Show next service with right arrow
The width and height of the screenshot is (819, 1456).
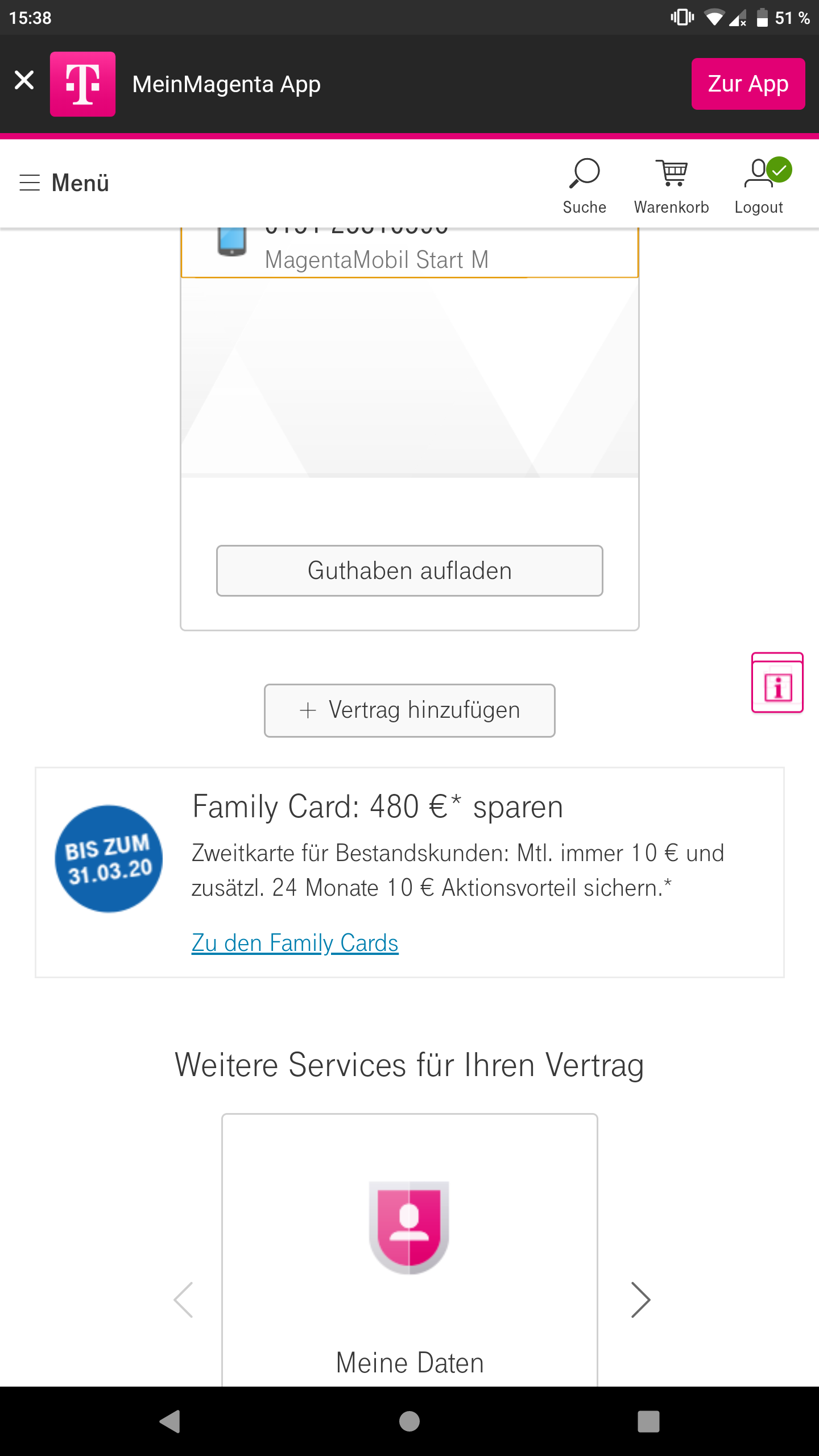point(640,1300)
